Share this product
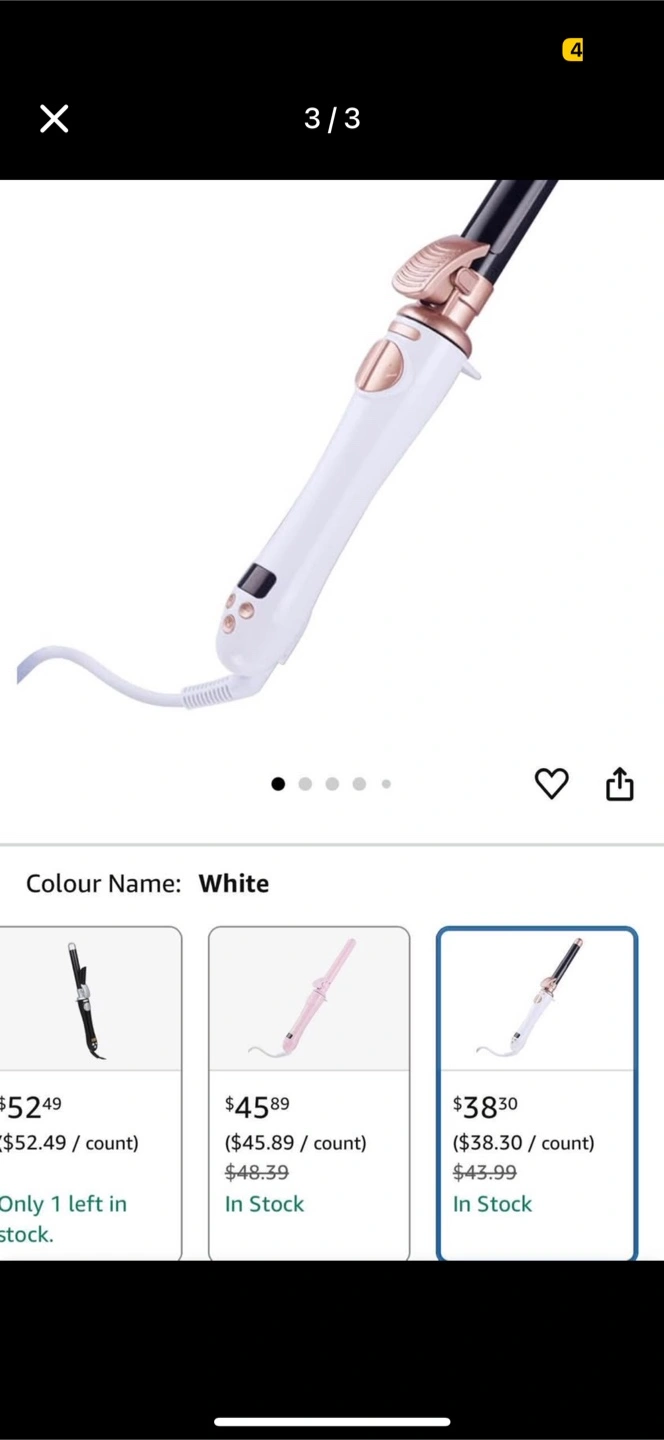Image resolution: width=664 pixels, height=1440 pixels. [x=620, y=784]
